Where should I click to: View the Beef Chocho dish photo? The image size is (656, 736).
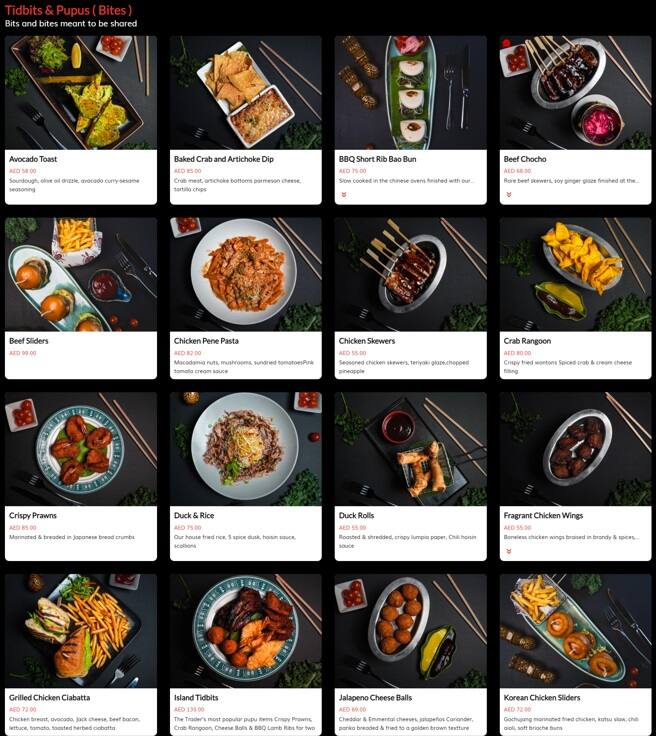coord(575,92)
